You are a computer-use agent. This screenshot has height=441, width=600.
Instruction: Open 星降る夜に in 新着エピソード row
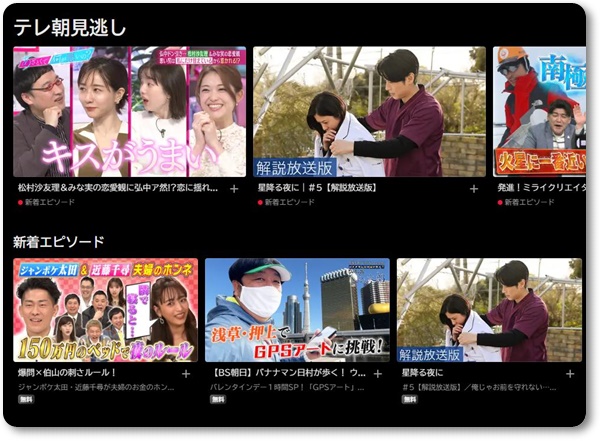pyautogui.click(x=489, y=309)
